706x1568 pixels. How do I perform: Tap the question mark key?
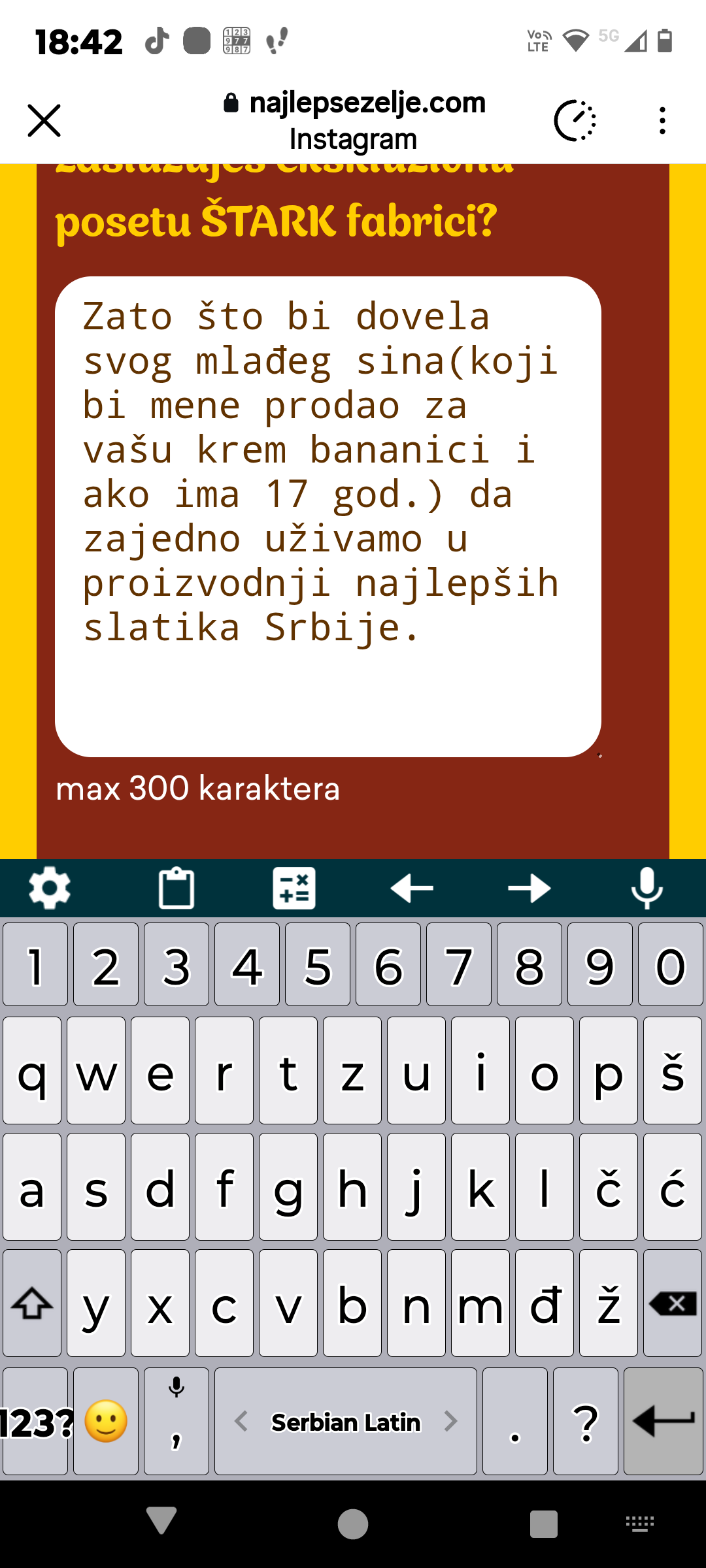[x=586, y=1422]
